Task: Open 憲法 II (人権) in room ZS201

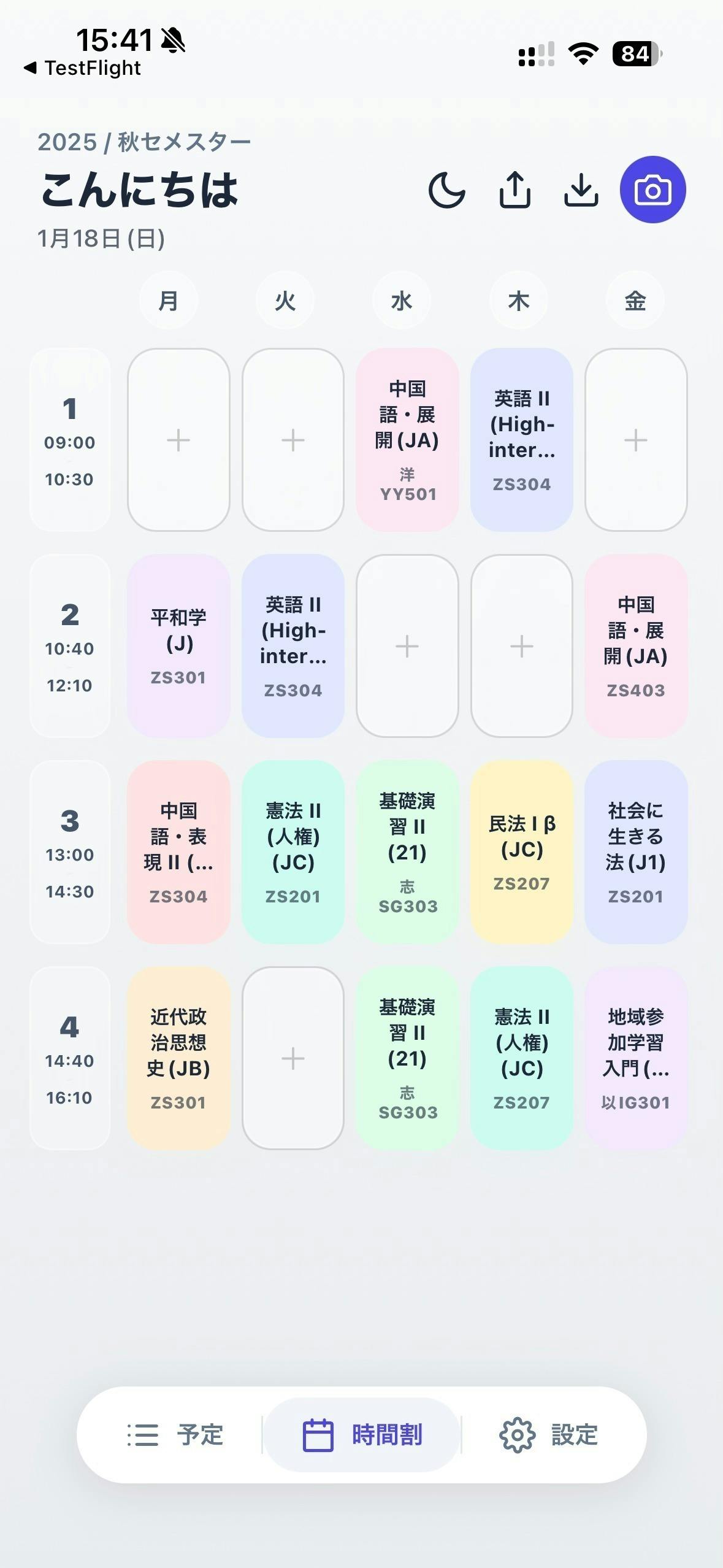Action: [293, 852]
